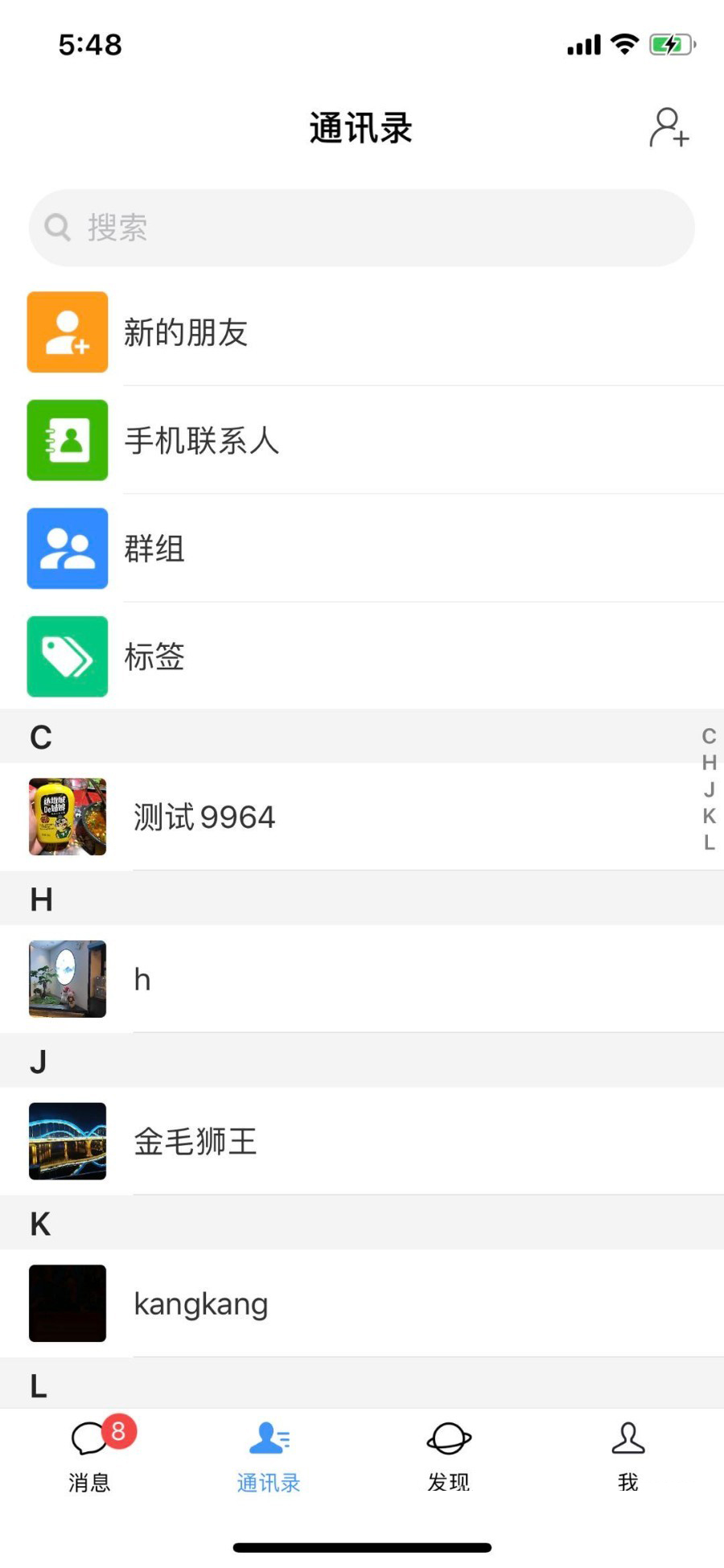This screenshot has height=1568, width=724.
Task: Tap the 通讯录 contacts tab
Action: pos(269,1454)
